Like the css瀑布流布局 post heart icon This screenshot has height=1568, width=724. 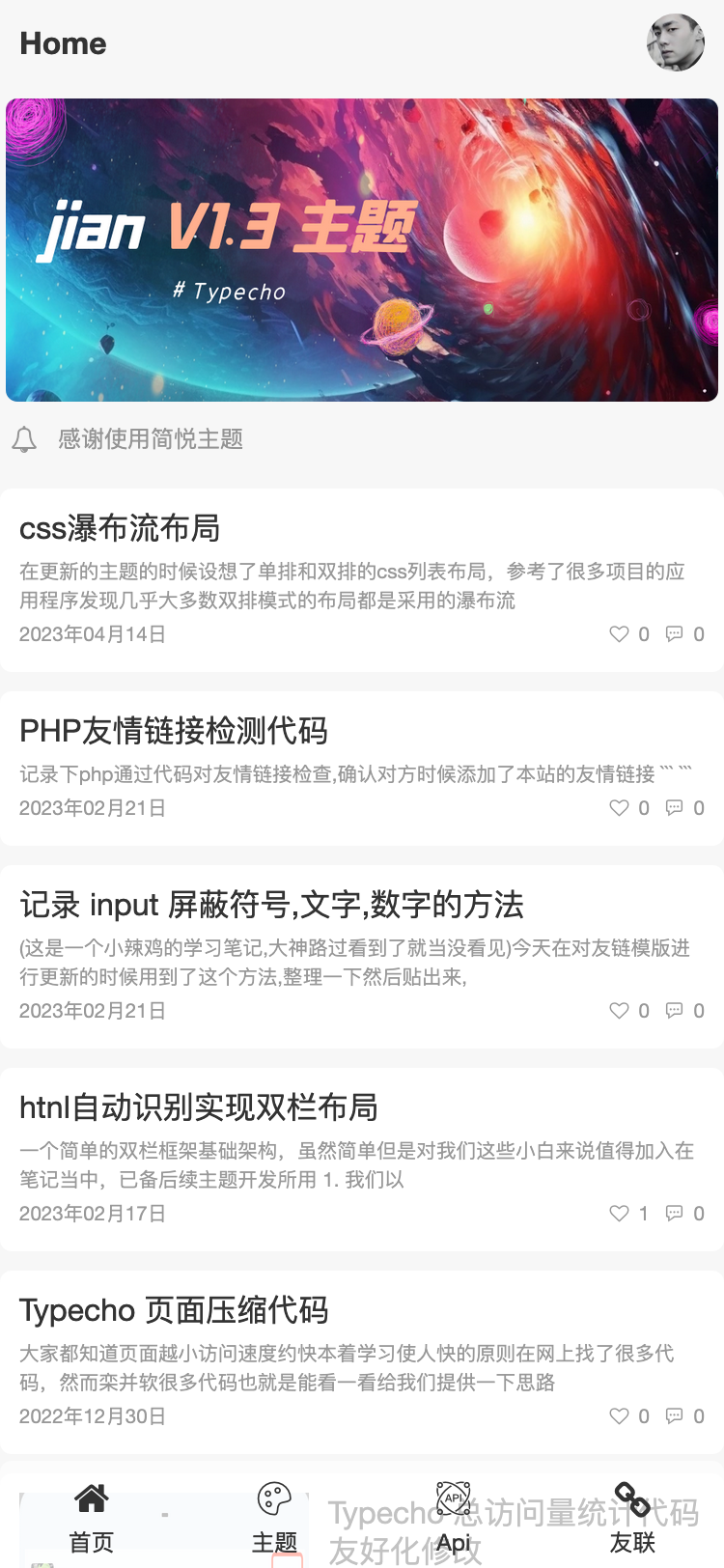[x=619, y=634]
